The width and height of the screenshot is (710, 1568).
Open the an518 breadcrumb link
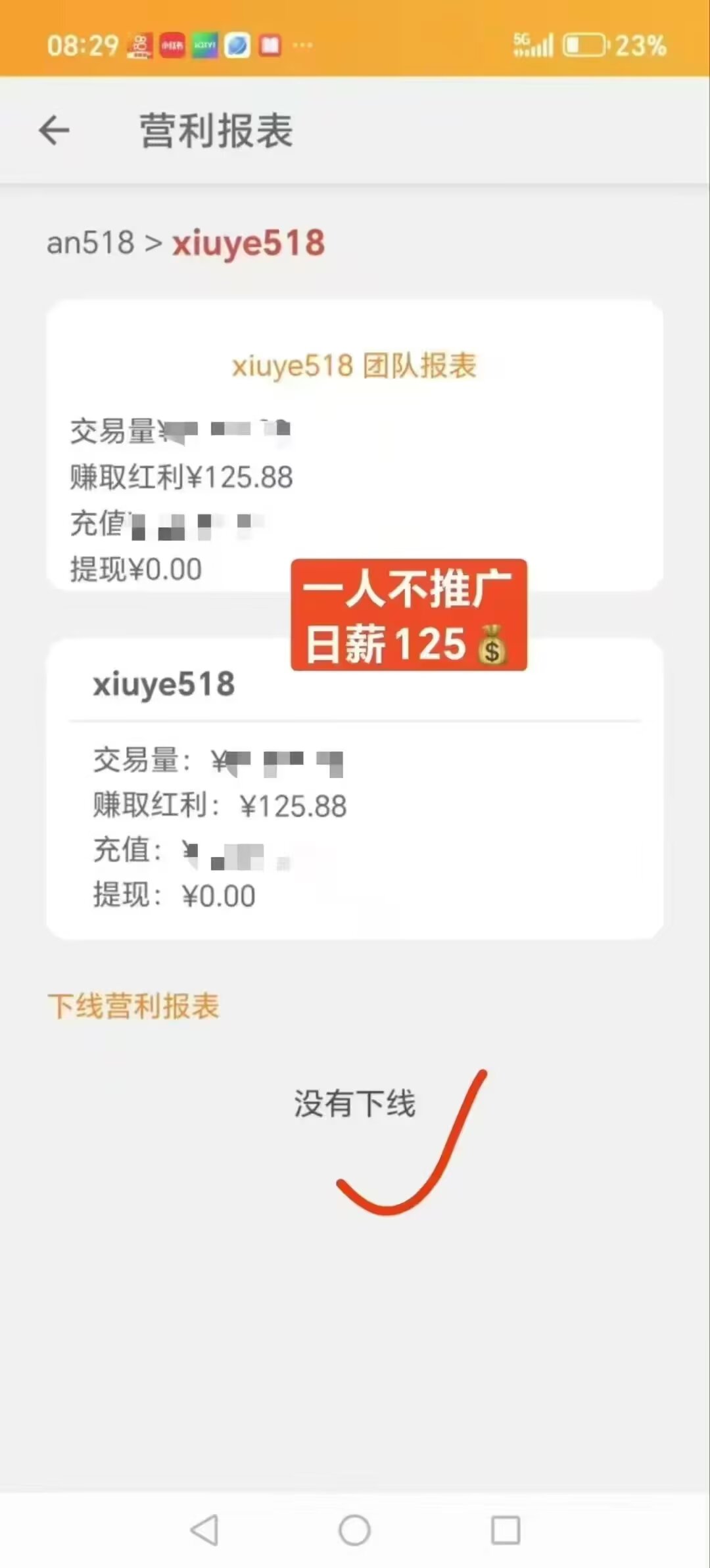click(90, 242)
